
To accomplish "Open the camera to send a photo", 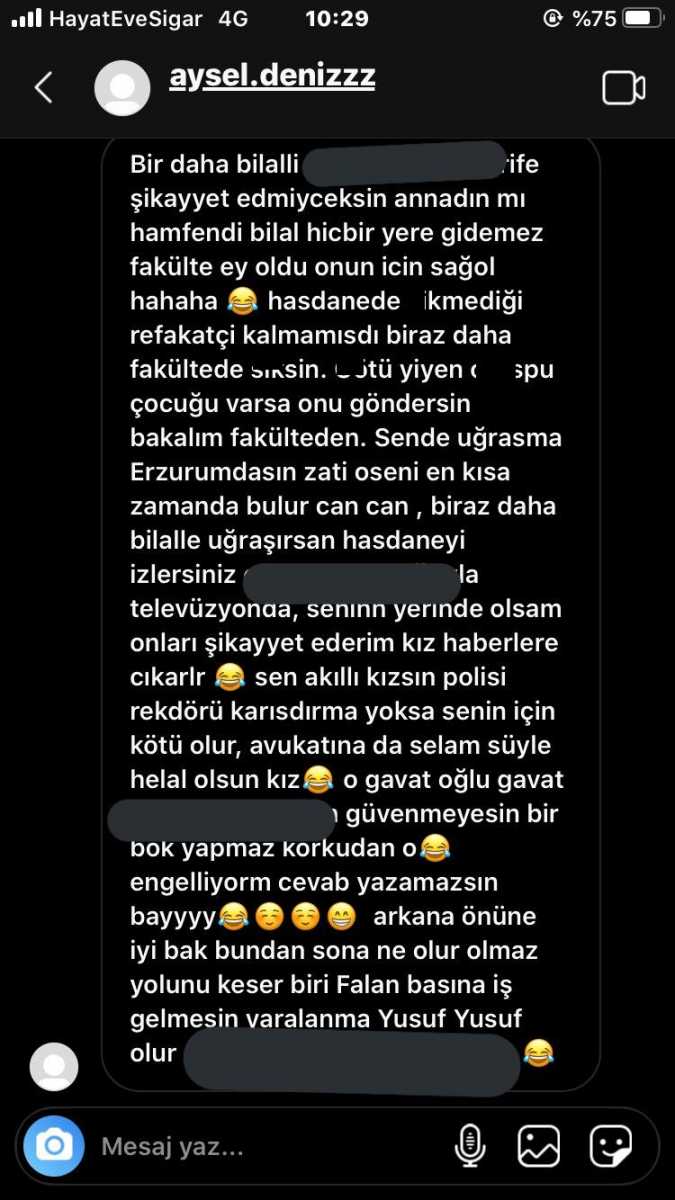I will coord(54,1146).
